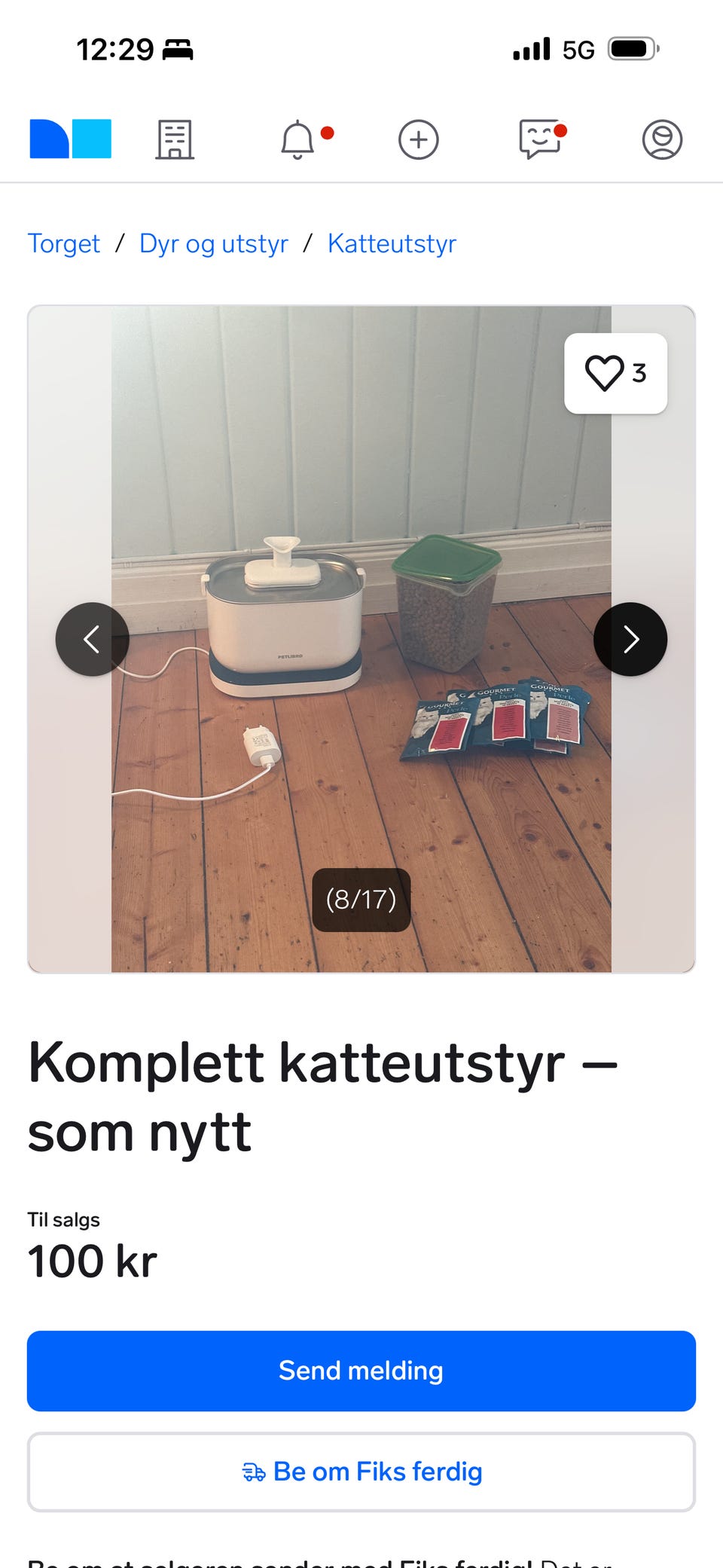Tap Be om Fiks ferdig

[361, 1472]
